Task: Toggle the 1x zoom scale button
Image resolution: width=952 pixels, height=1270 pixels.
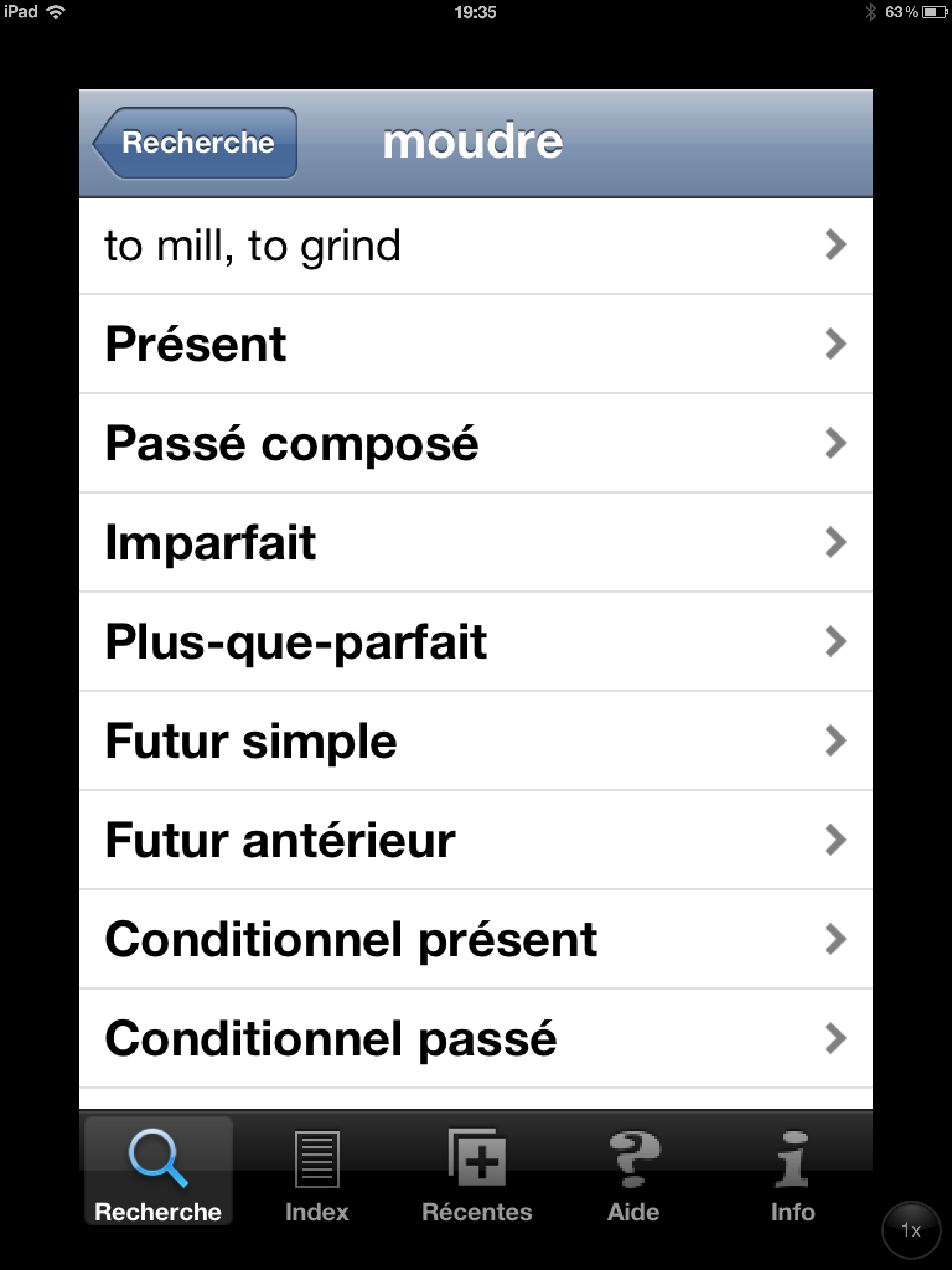Action: pos(910,1230)
